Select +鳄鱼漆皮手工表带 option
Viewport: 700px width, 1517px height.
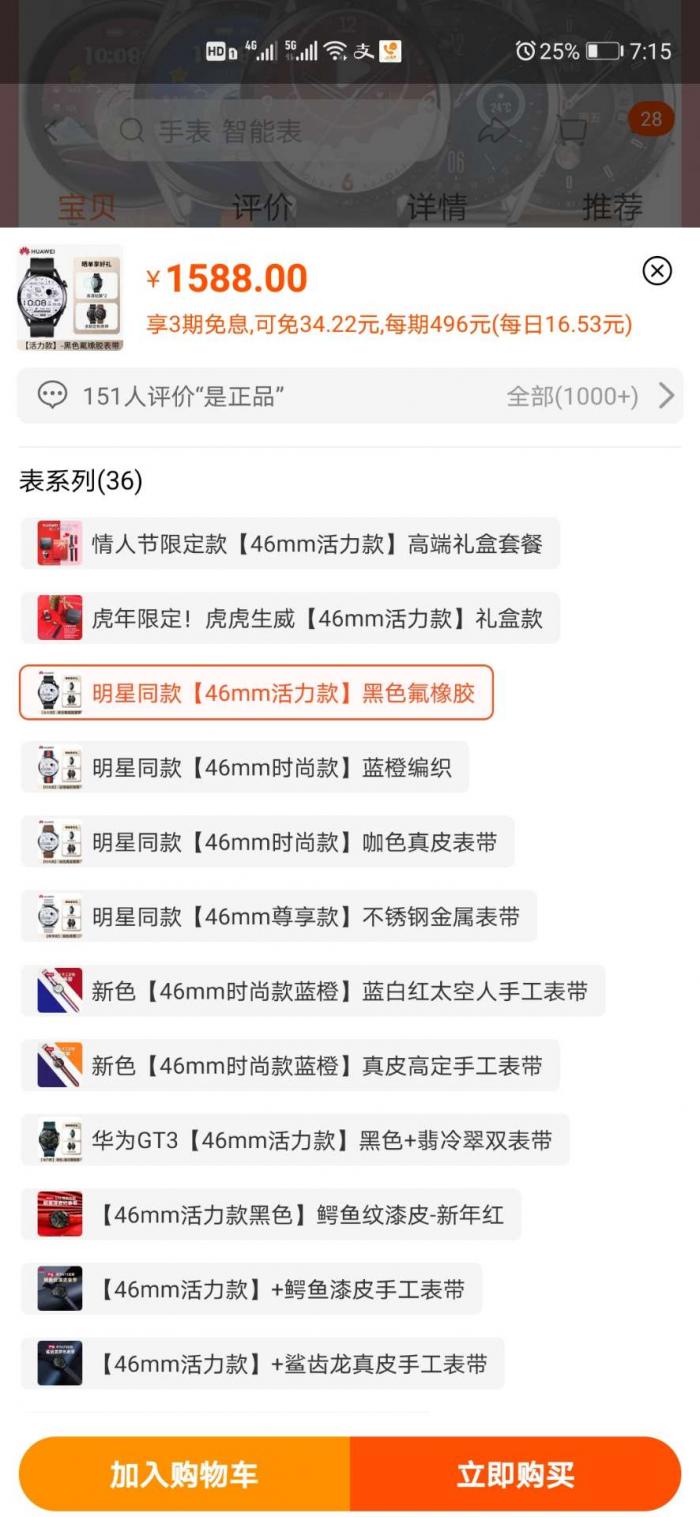[251, 1289]
